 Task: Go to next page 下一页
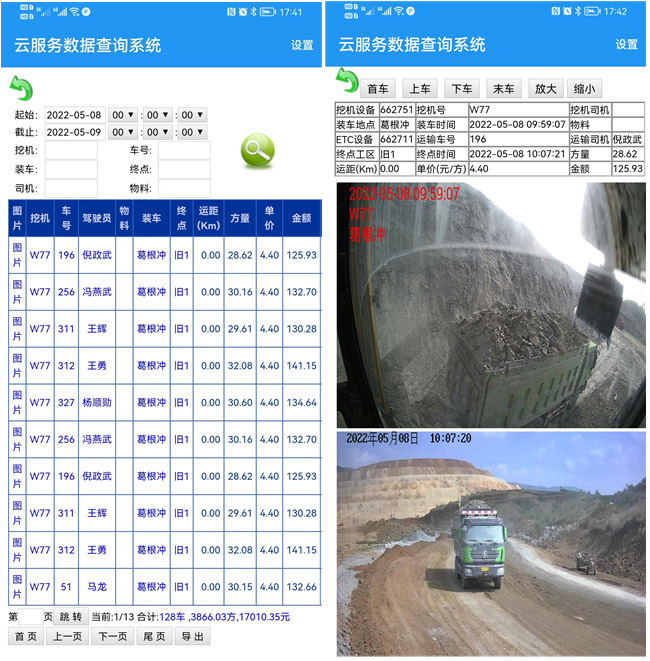(x=112, y=637)
